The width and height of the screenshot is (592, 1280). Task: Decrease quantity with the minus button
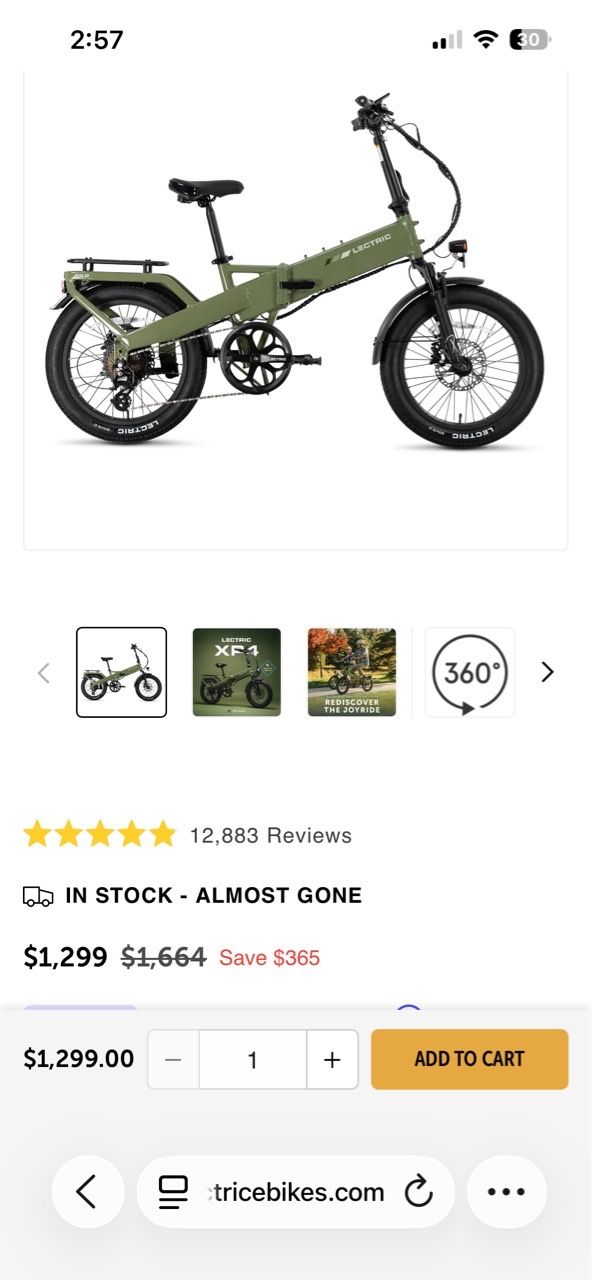[174, 1060]
